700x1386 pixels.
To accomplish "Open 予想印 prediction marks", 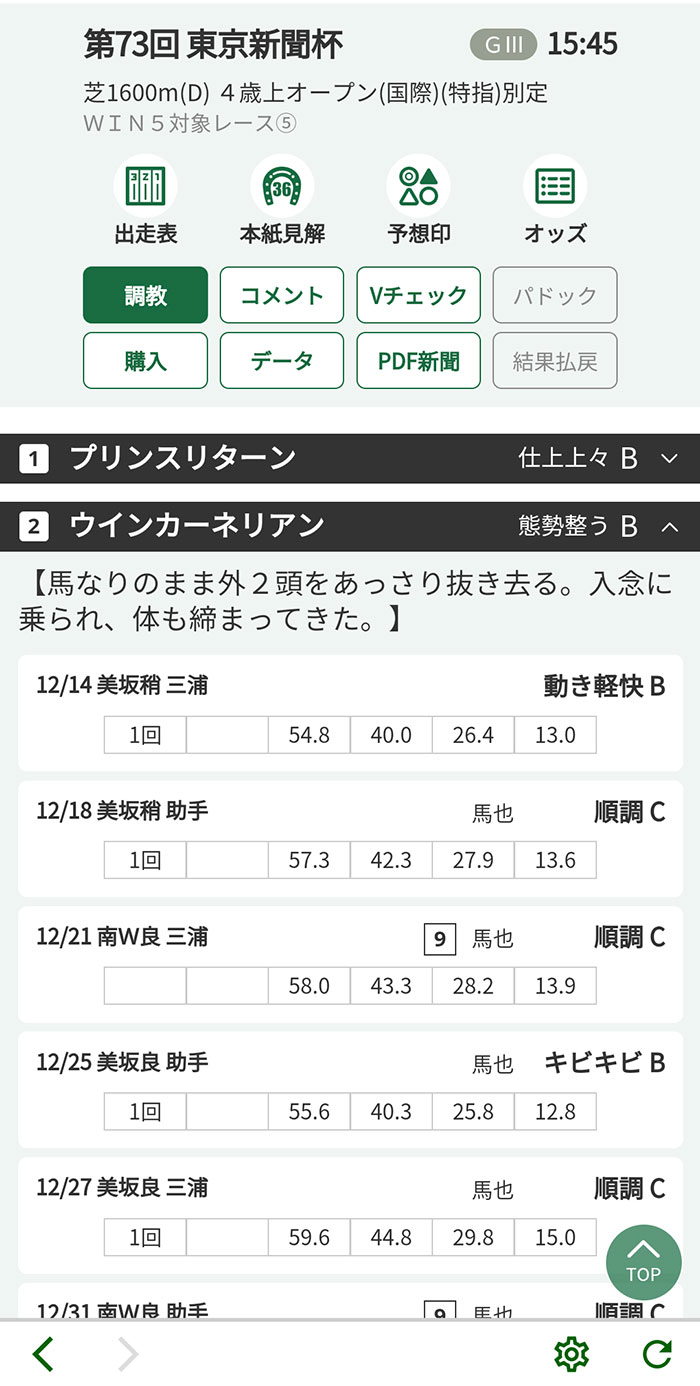I will click(x=418, y=201).
